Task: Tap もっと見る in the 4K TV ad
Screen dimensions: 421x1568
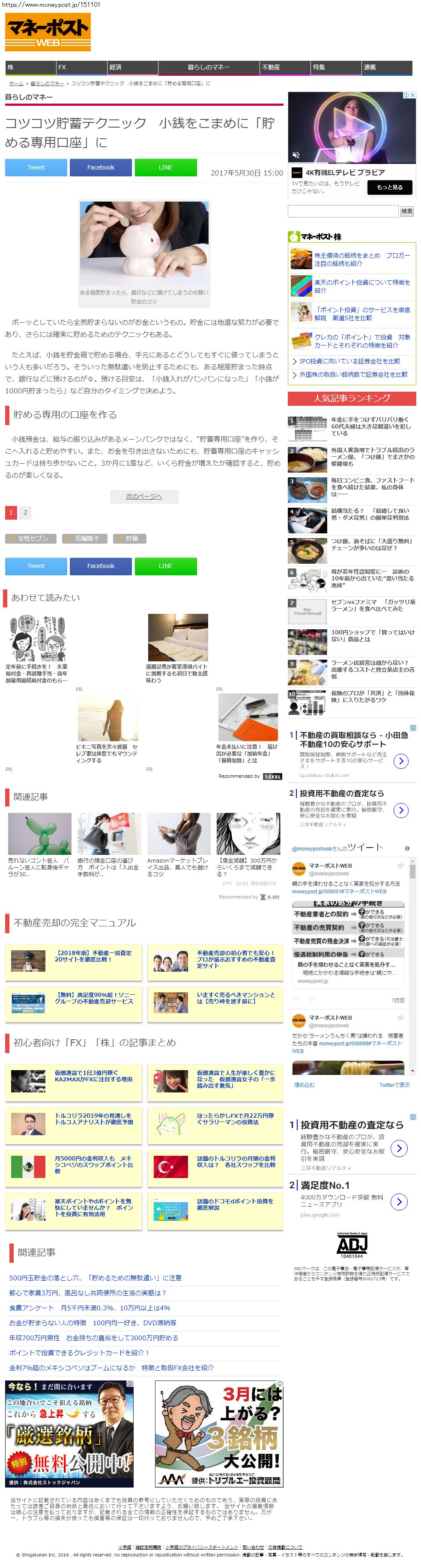Action: point(389,187)
